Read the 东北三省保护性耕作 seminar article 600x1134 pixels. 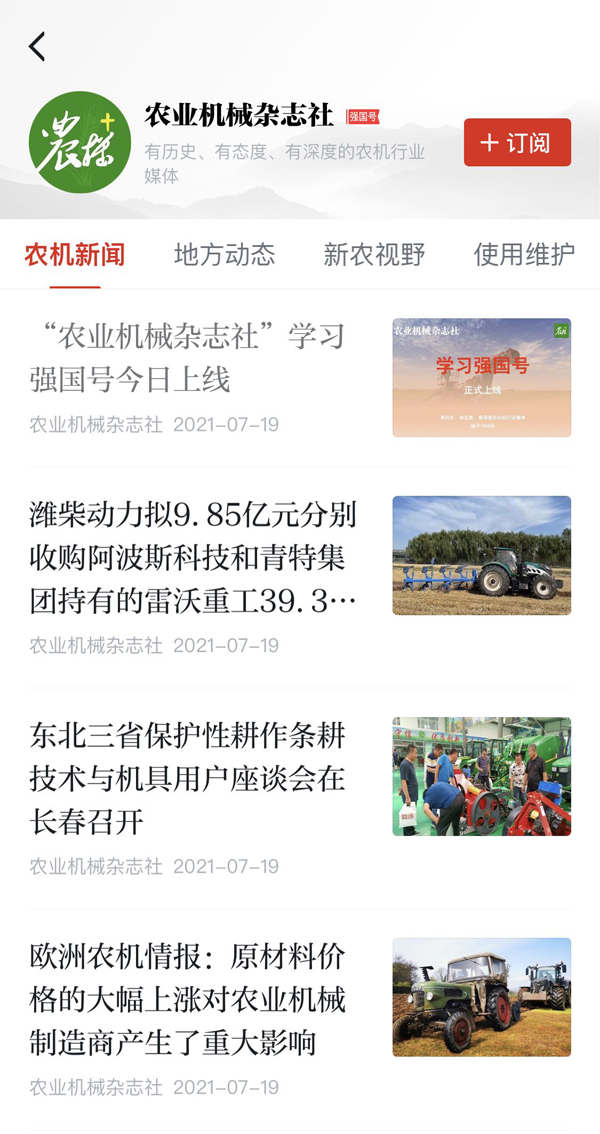click(188, 779)
